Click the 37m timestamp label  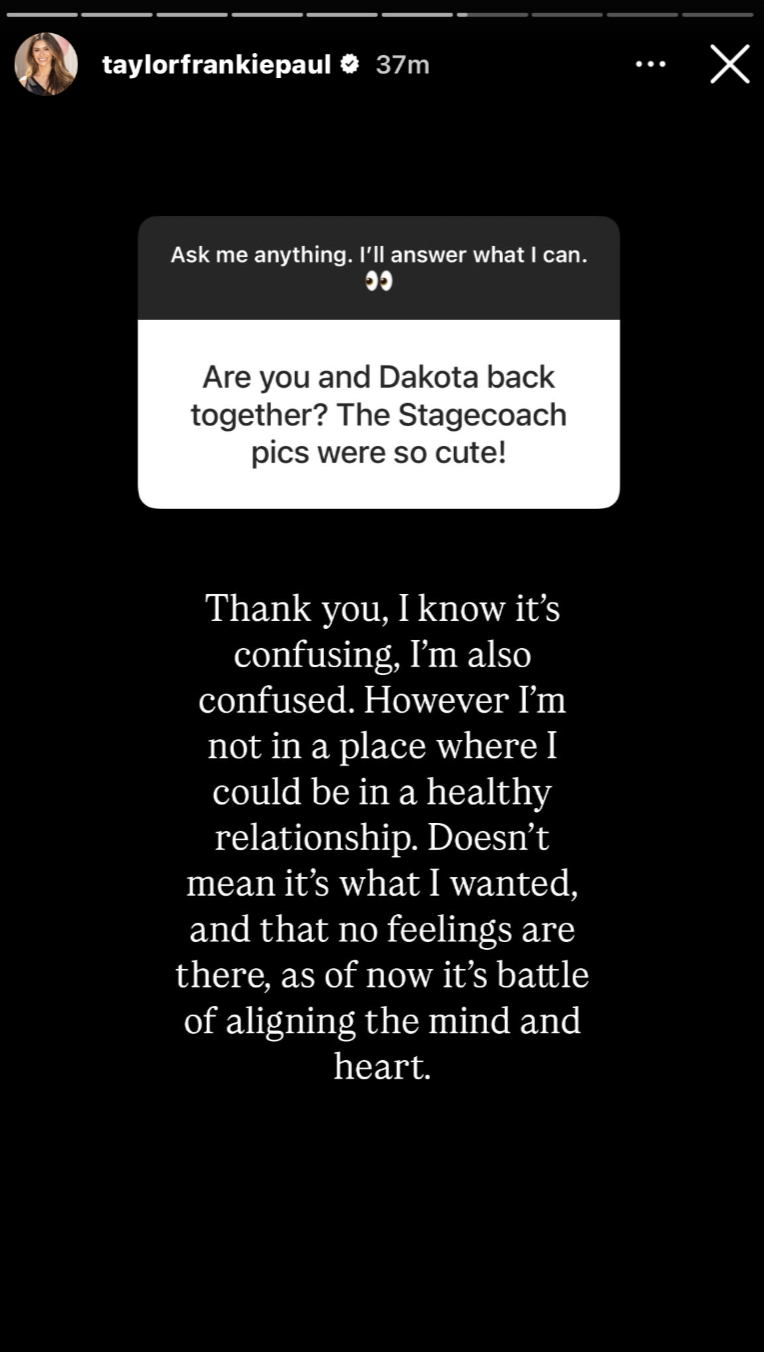coord(401,63)
